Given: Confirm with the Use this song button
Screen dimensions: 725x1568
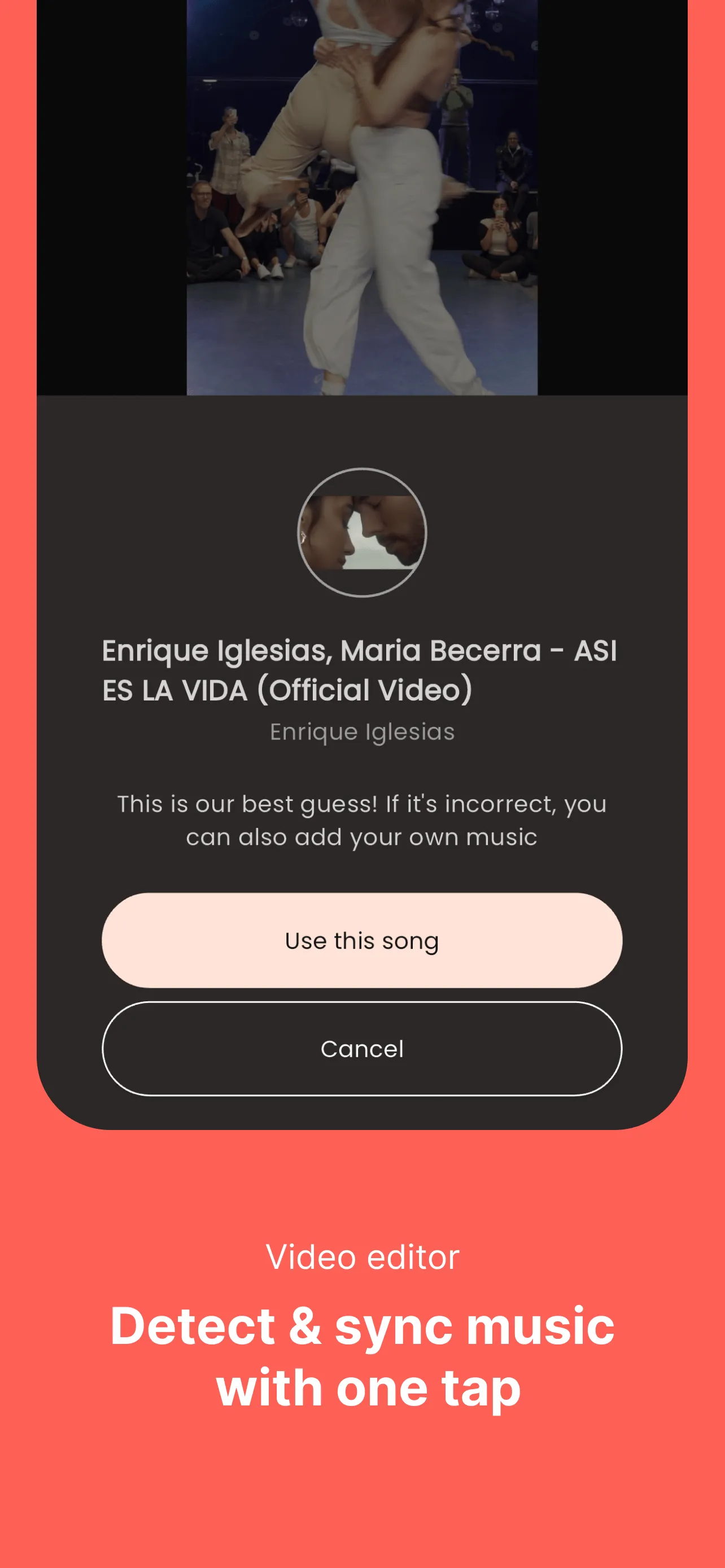Looking at the screenshot, I should click(362, 940).
